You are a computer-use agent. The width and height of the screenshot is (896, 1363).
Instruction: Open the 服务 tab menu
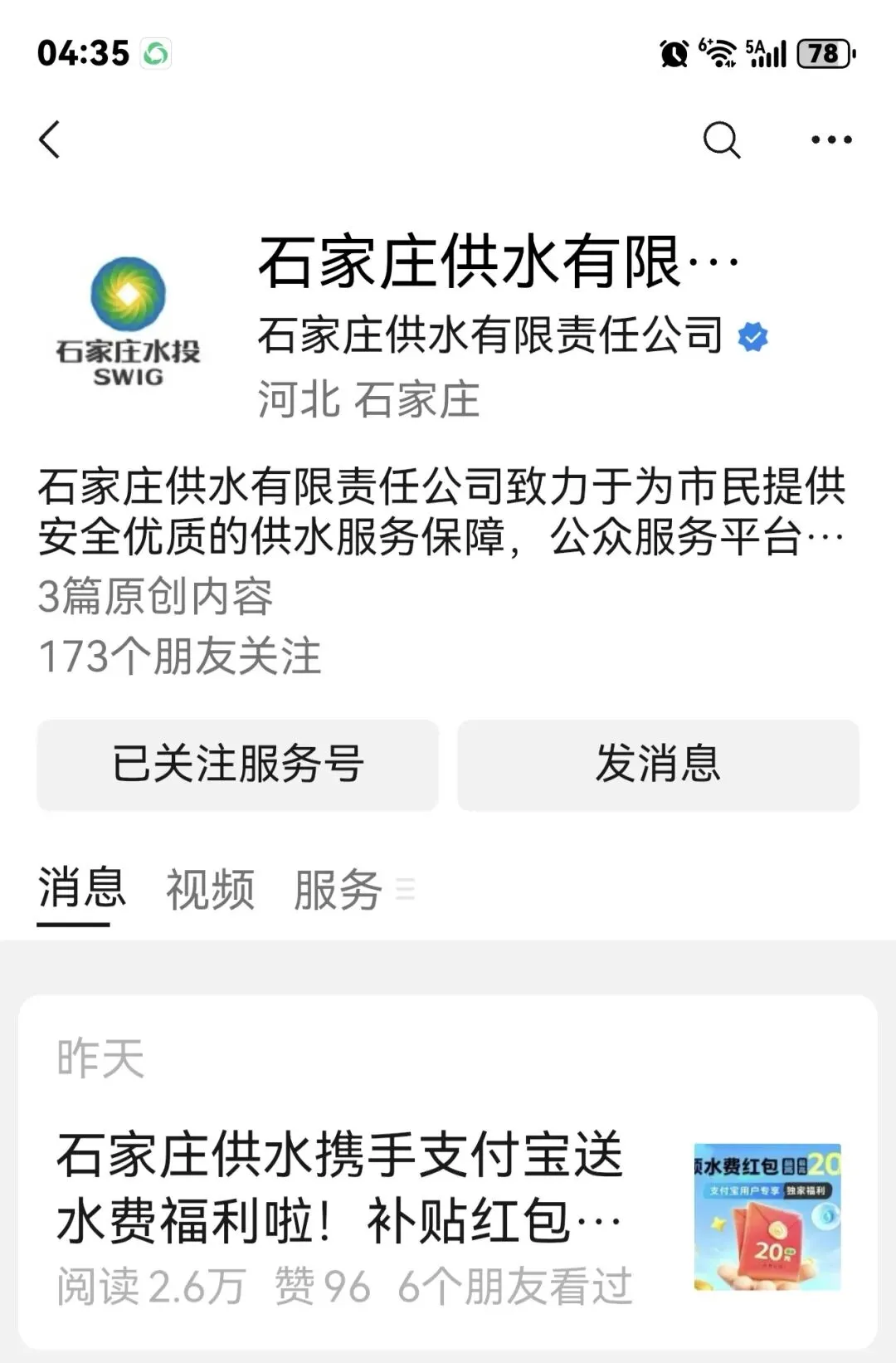click(x=353, y=890)
